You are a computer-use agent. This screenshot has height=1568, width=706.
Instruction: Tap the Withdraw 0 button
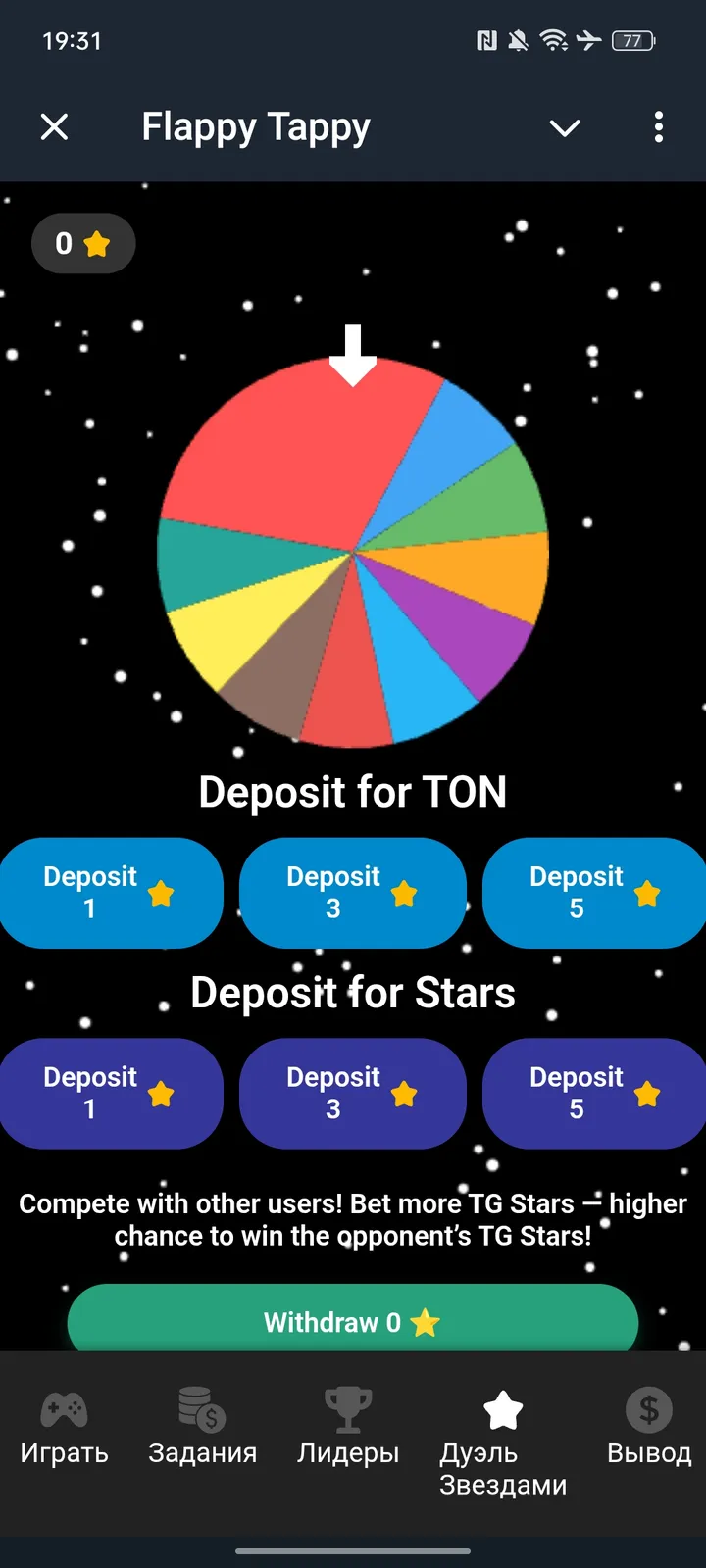(x=352, y=1321)
